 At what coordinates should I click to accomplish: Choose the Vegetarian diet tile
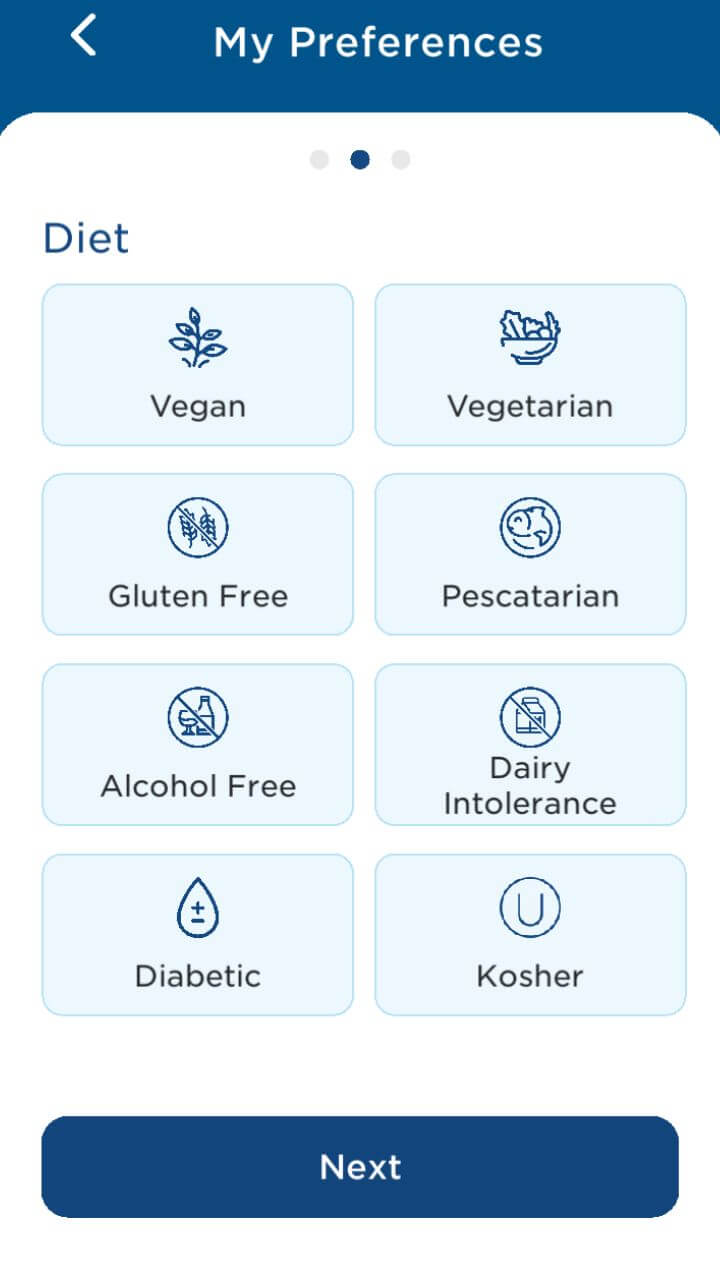(530, 365)
